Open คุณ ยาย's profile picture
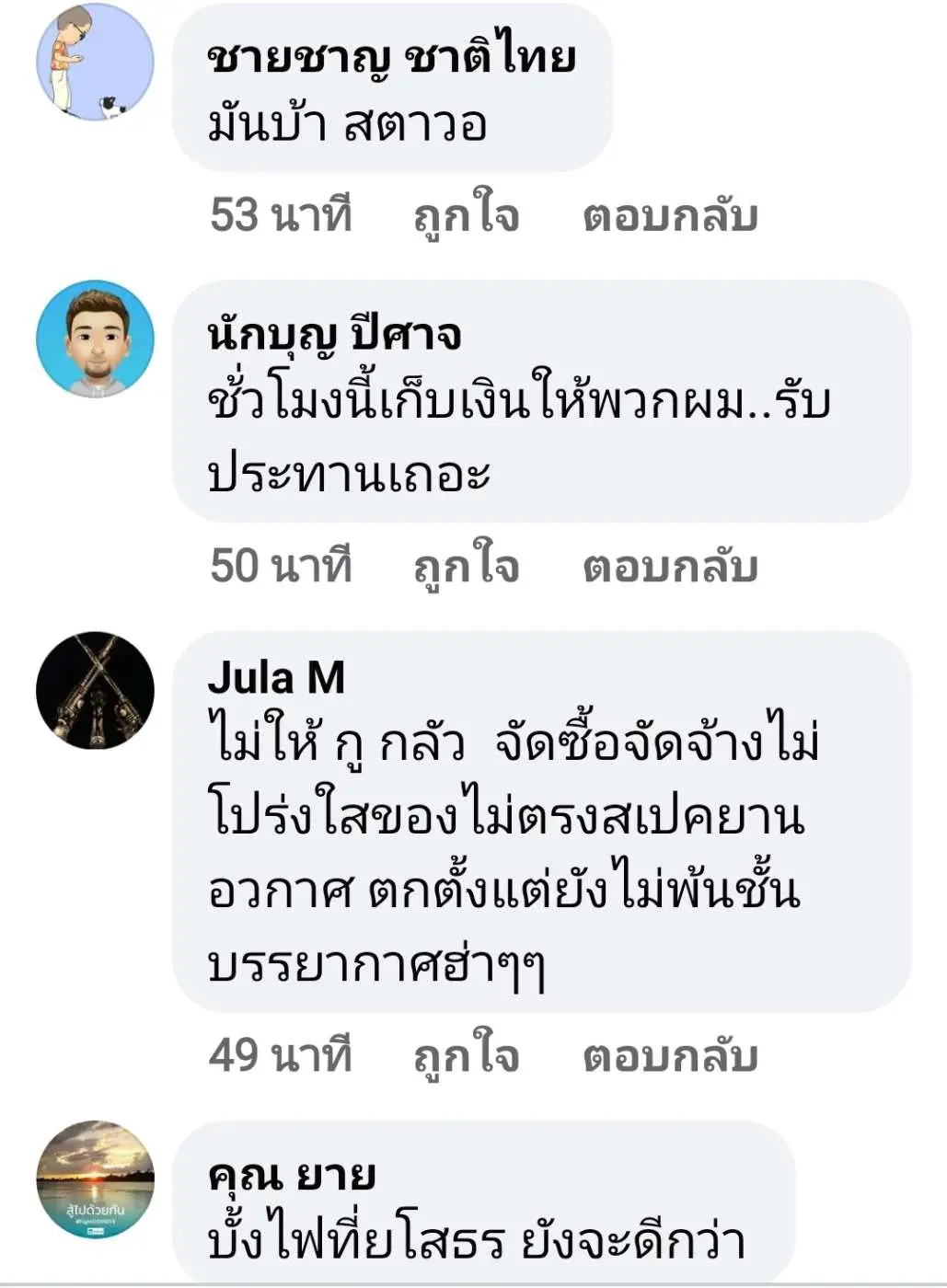This screenshot has width=947, height=1288. tap(95, 1179)
